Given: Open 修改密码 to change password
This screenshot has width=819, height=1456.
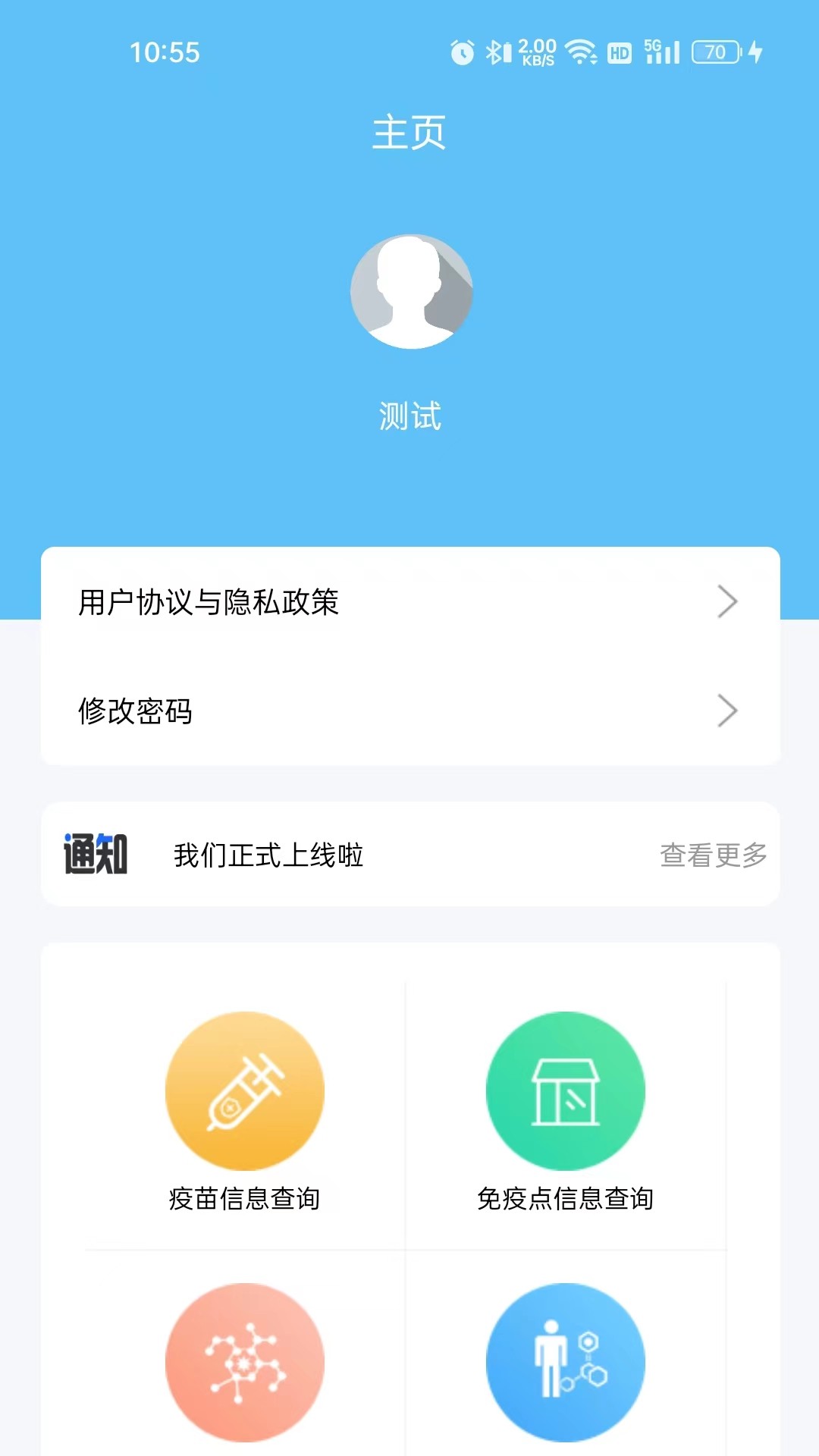Looking at the screenshot, I should (x=410, y=711).
